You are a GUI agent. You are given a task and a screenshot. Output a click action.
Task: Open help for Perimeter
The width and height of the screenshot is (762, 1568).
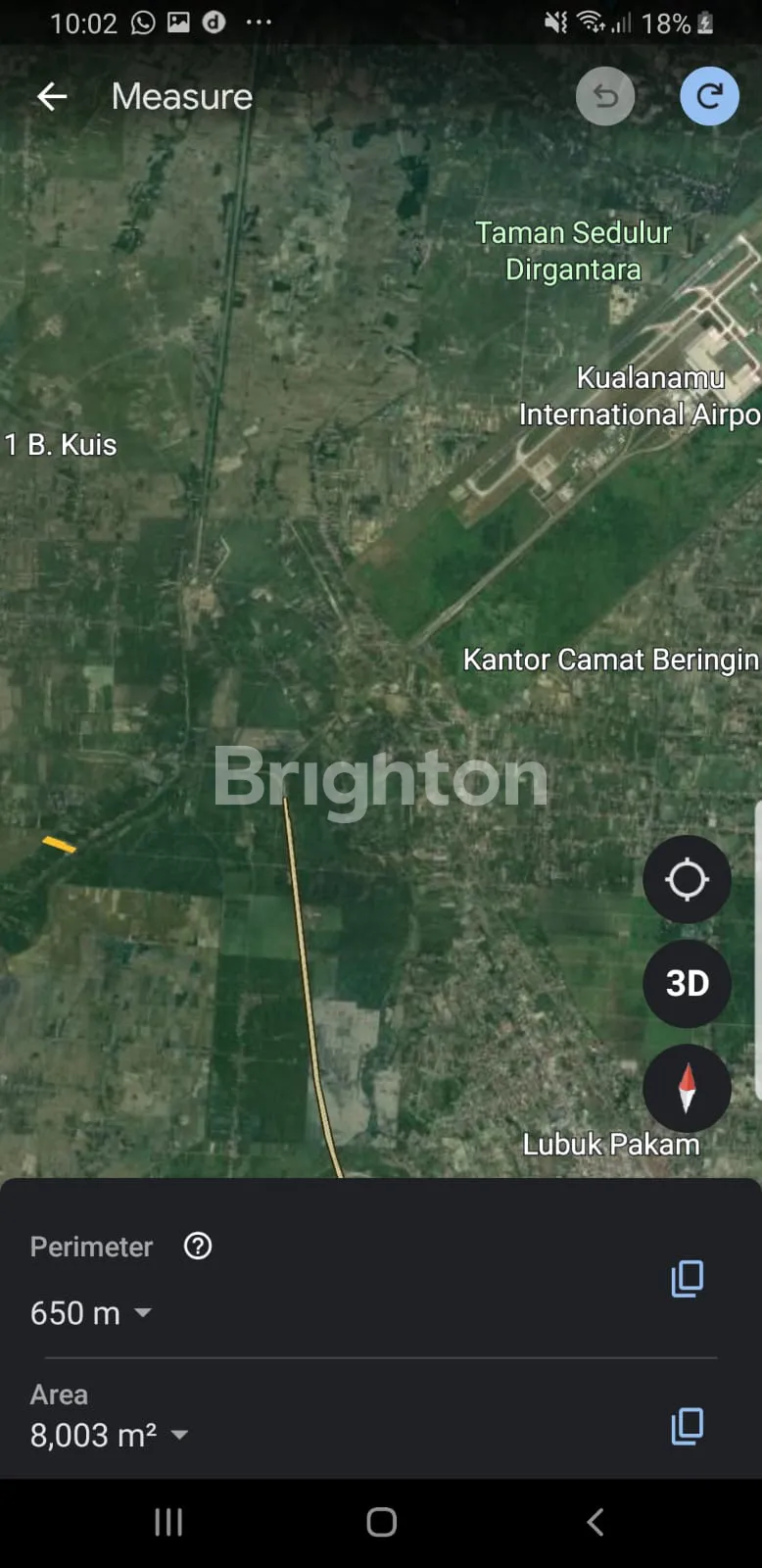coord(198,1246)
